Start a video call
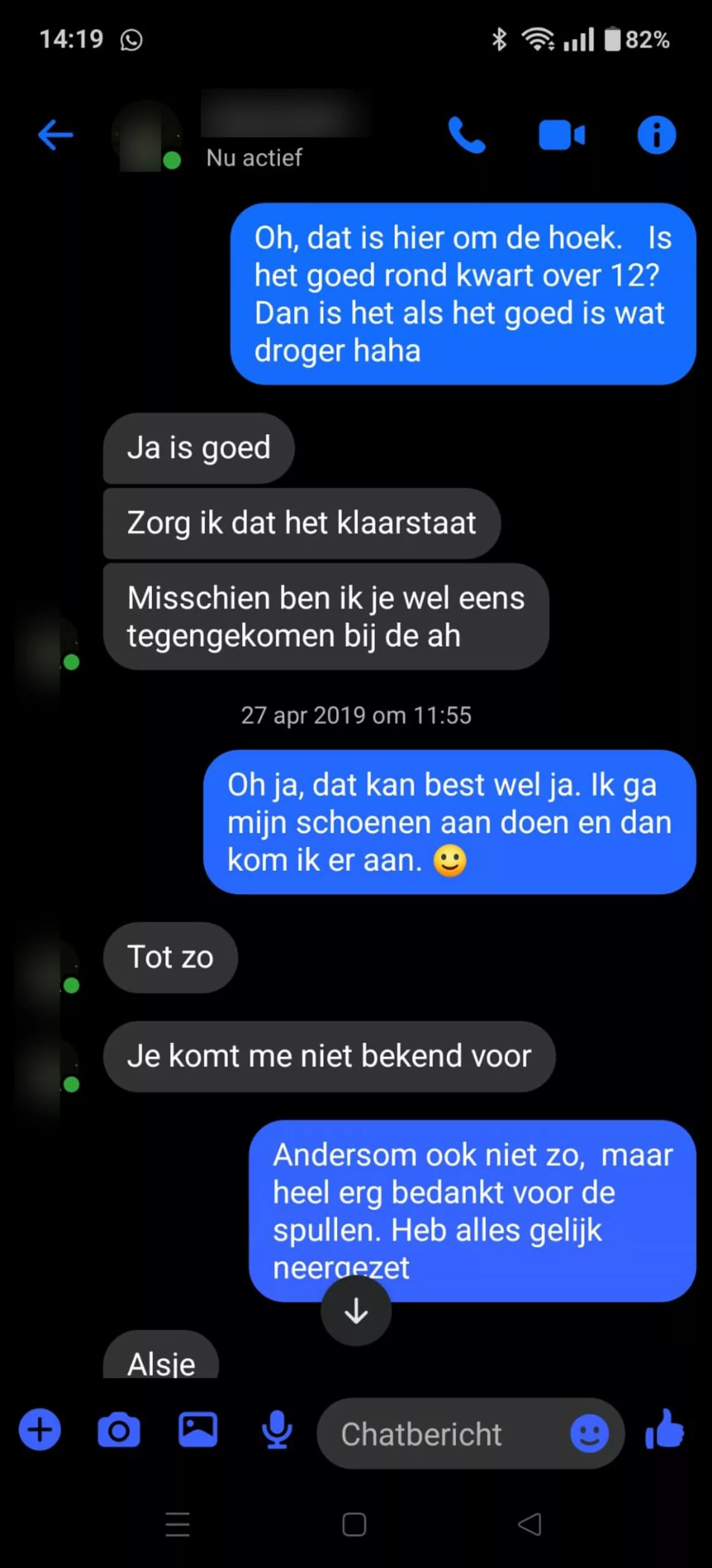Image resolution: width=712 pixels, height=1568 pixels. [x=561, y=135]
